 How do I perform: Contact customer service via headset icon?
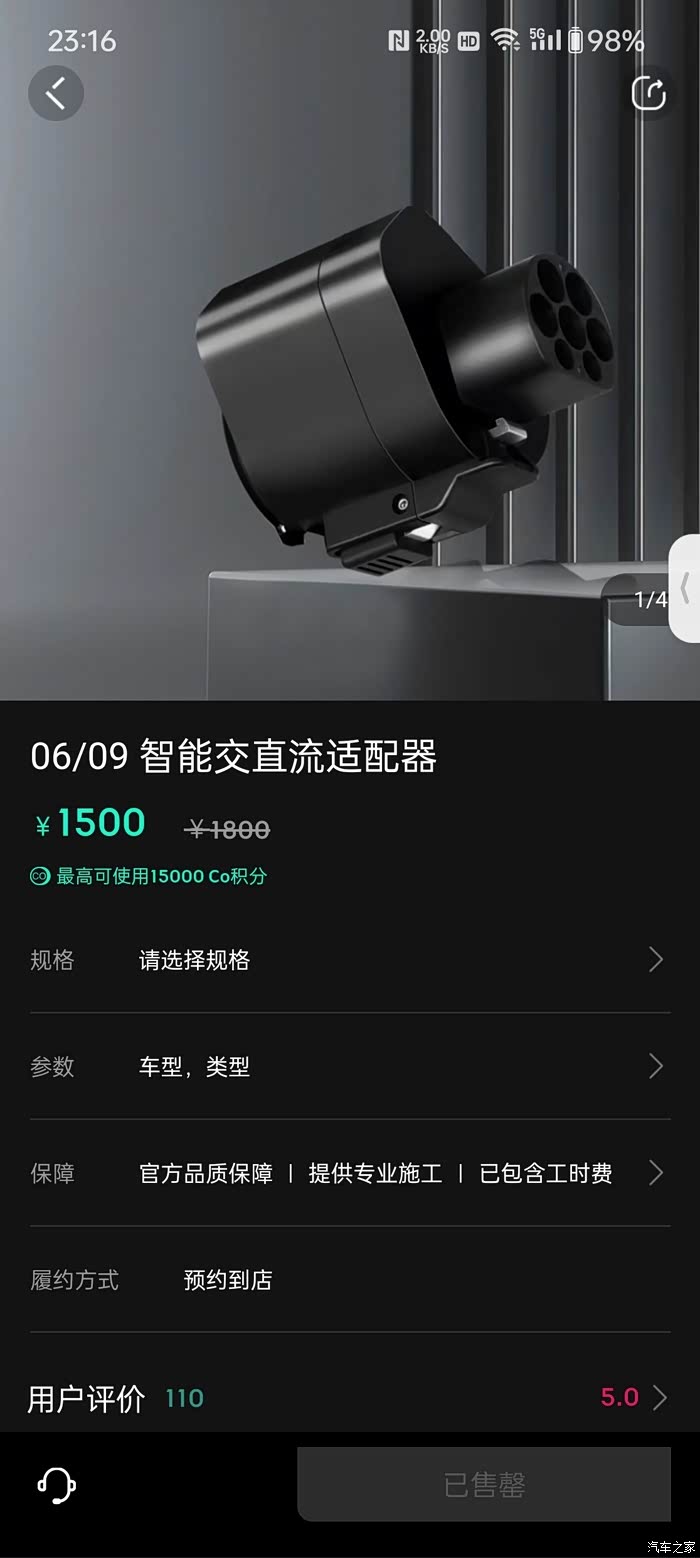(x=57, y=1484)
